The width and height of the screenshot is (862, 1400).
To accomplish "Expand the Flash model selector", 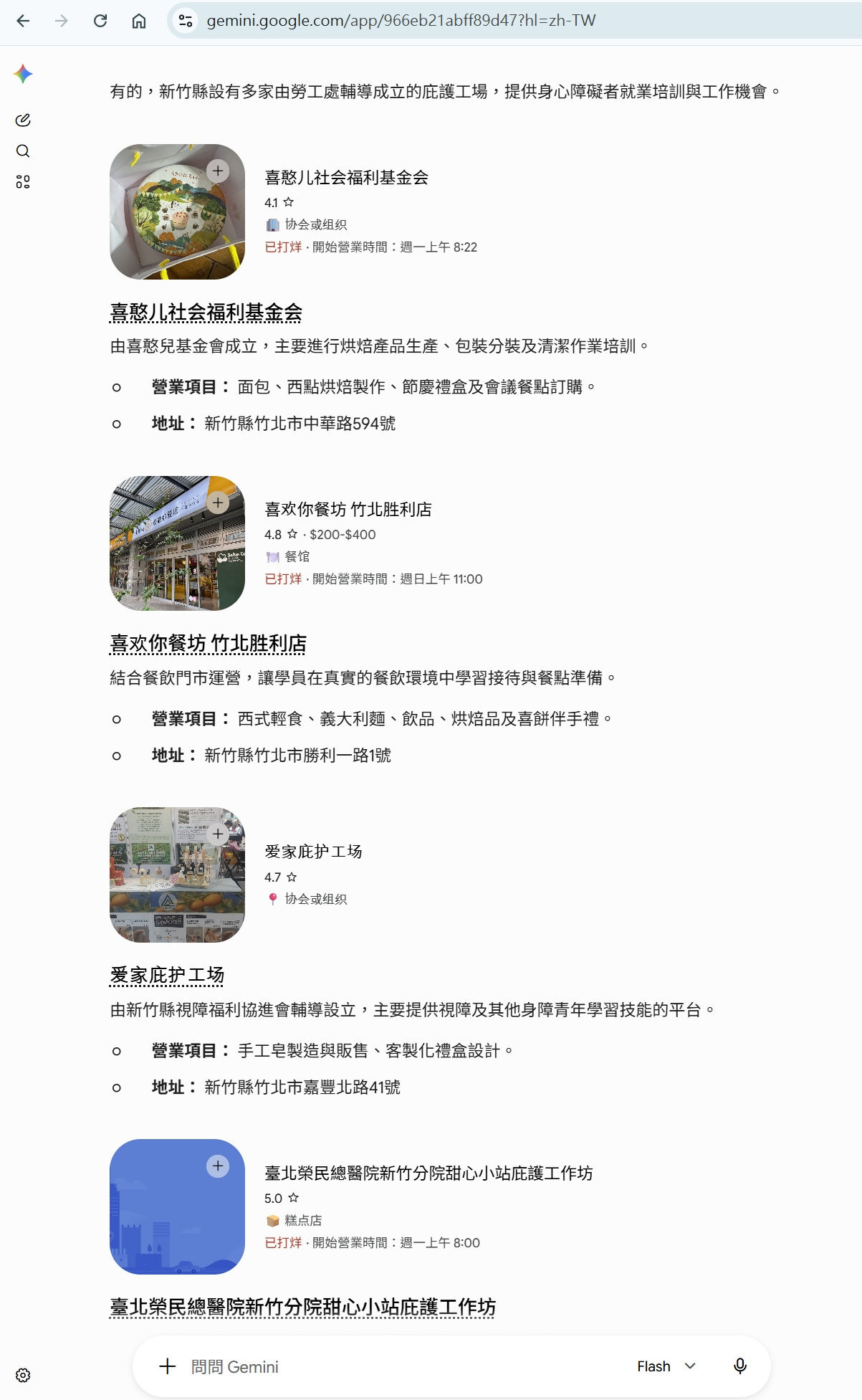I will pyautogui.click(x=666, y=1366).
